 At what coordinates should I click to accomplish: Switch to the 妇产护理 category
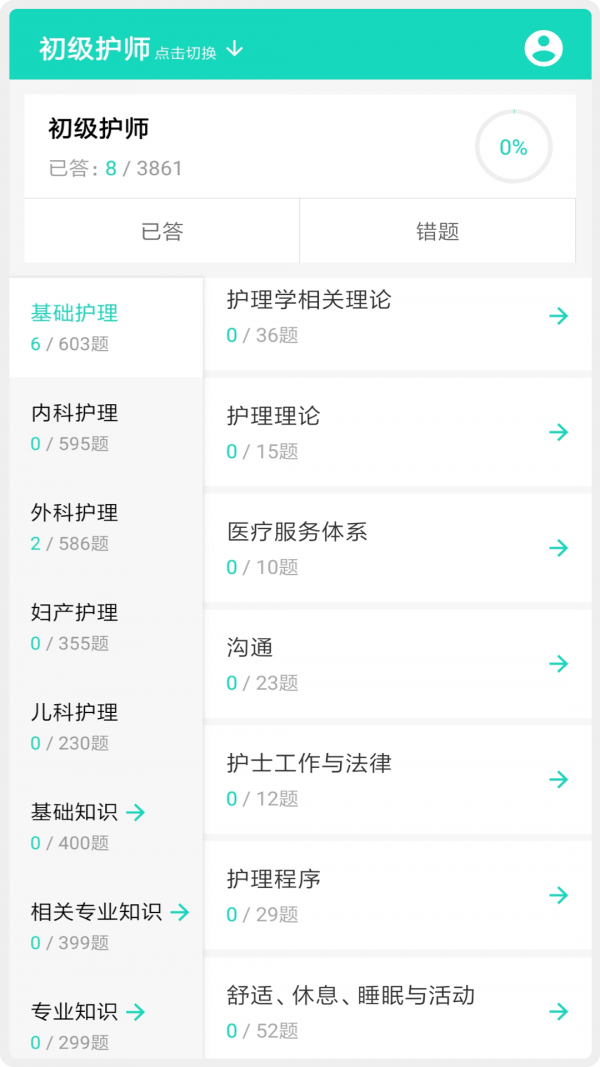point(106,627)
